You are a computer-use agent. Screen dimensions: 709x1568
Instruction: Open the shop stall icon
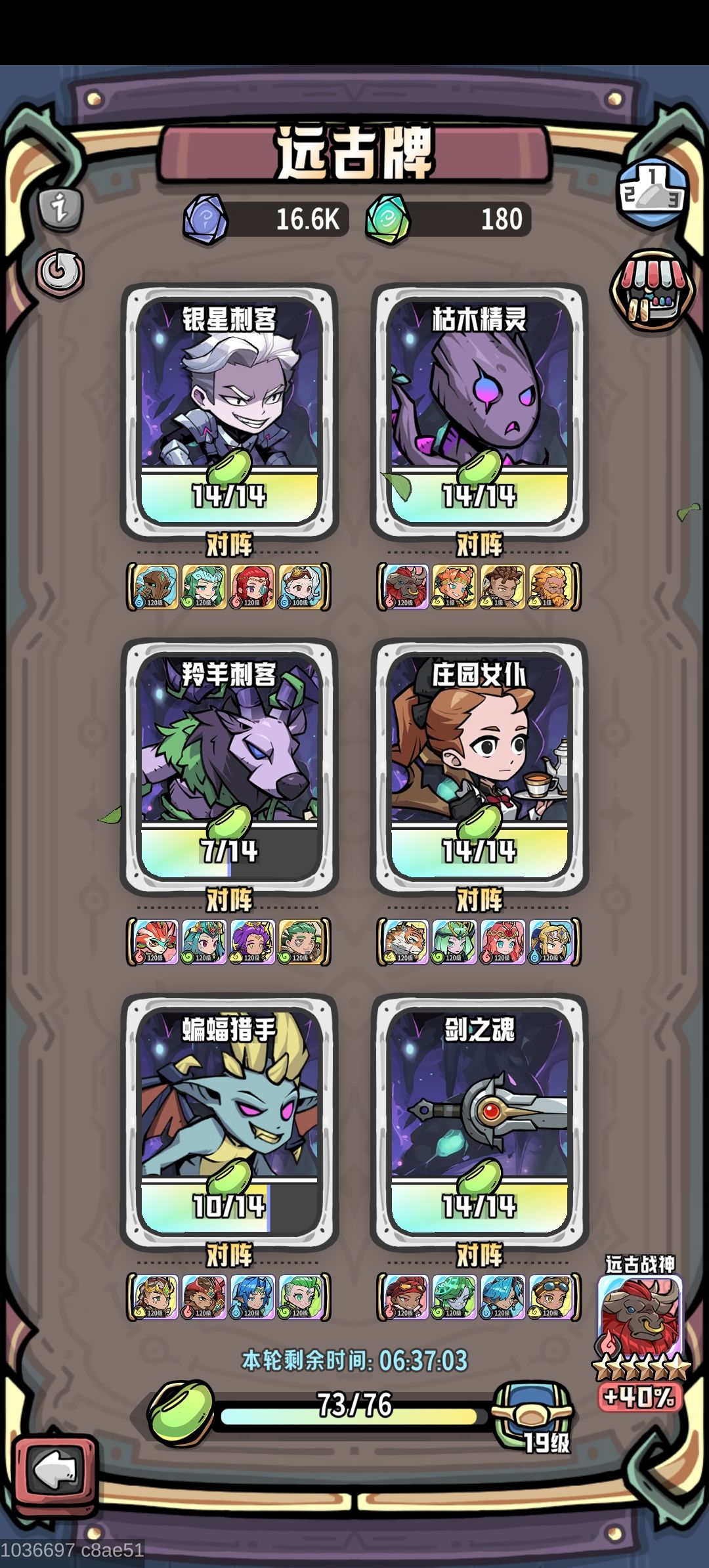tap(653, 289)
